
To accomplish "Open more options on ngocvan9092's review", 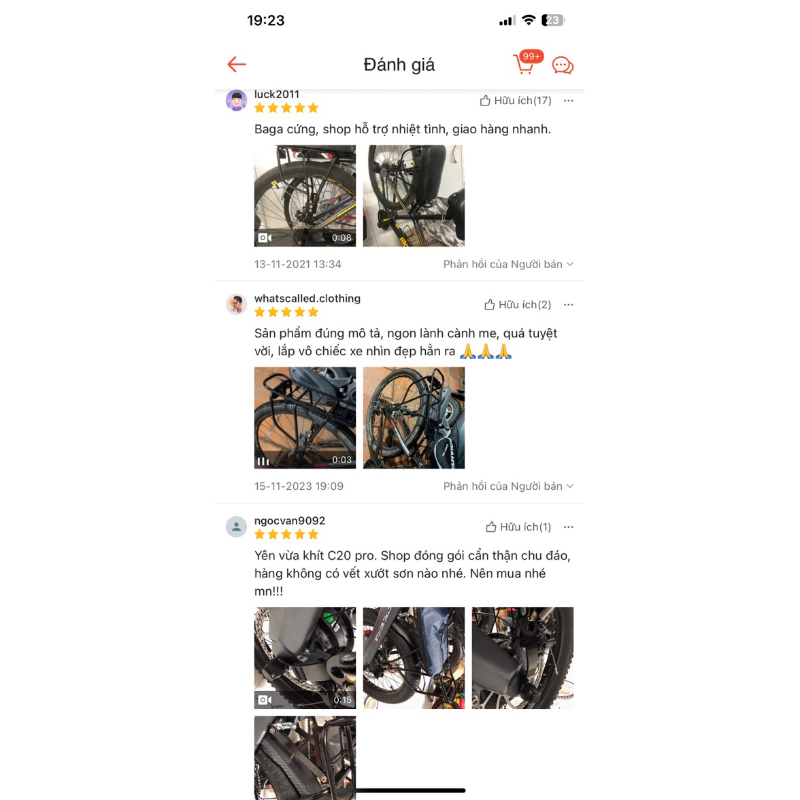I will (568, 527).
